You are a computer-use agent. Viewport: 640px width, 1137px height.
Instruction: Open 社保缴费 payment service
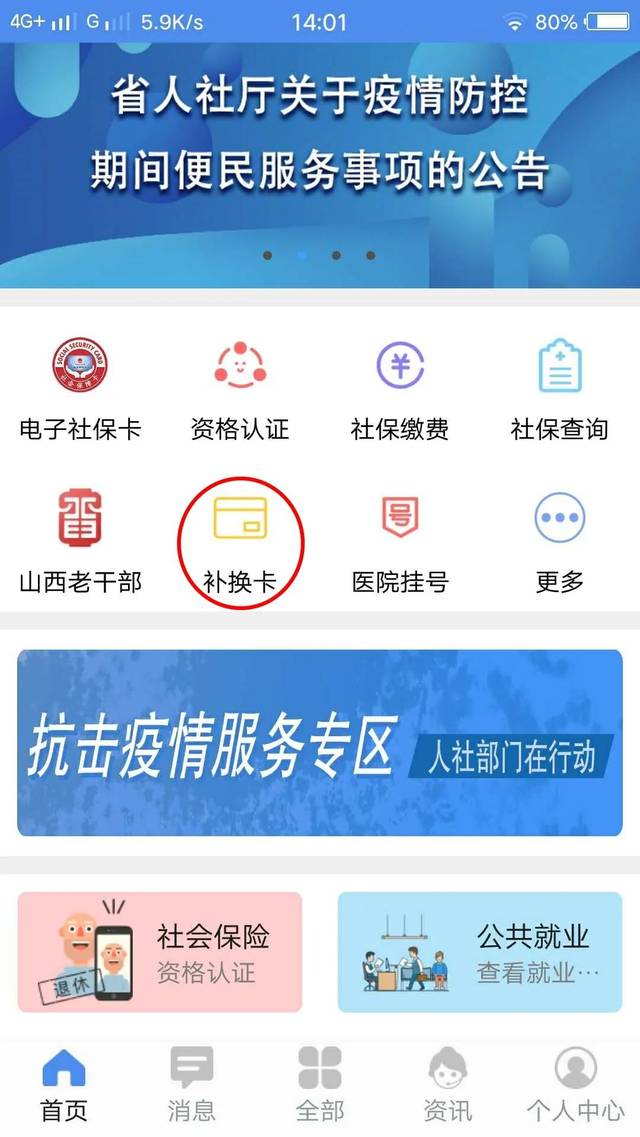400,390
